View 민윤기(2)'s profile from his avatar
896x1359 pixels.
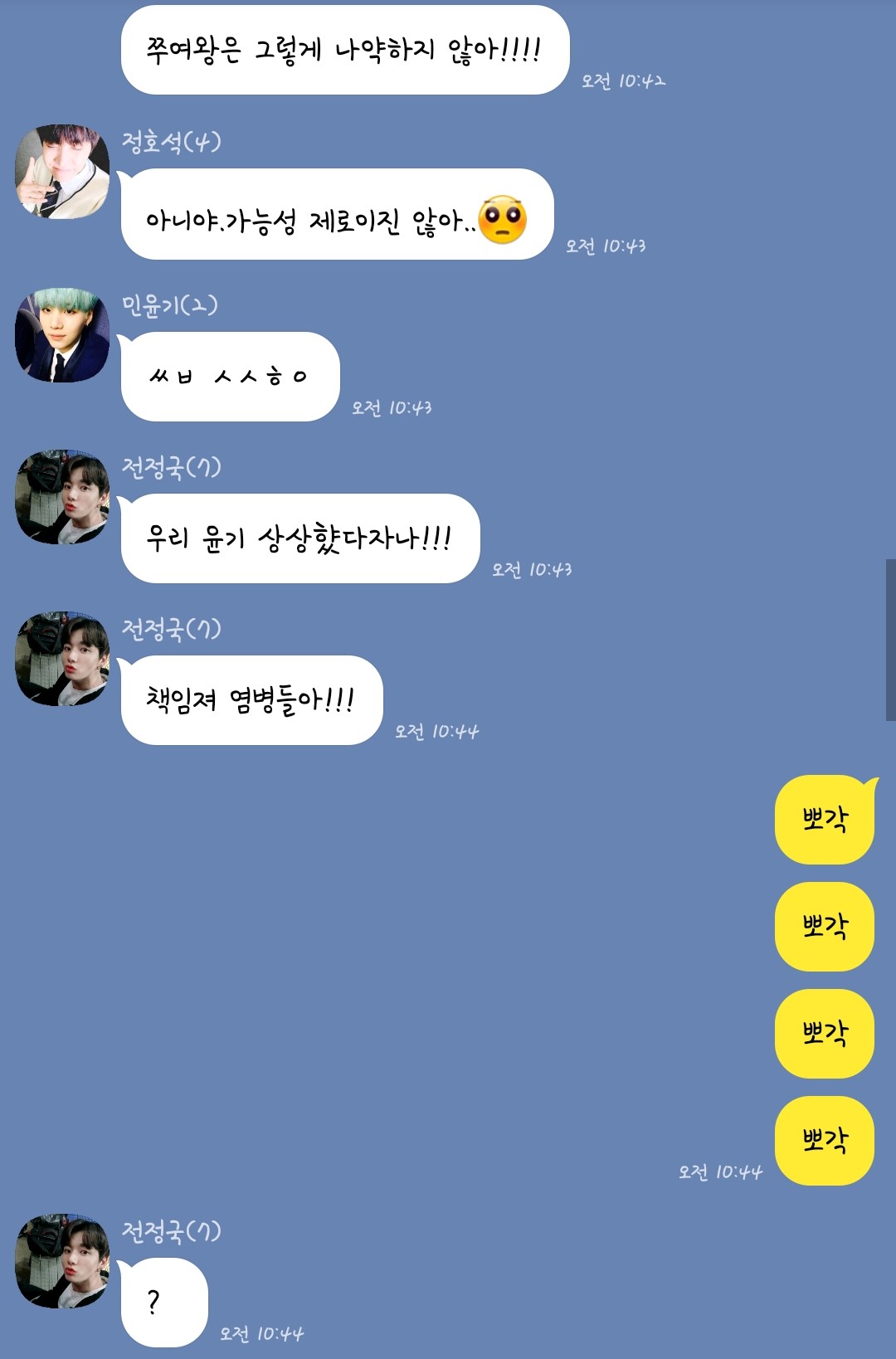(x=62, y=335)
